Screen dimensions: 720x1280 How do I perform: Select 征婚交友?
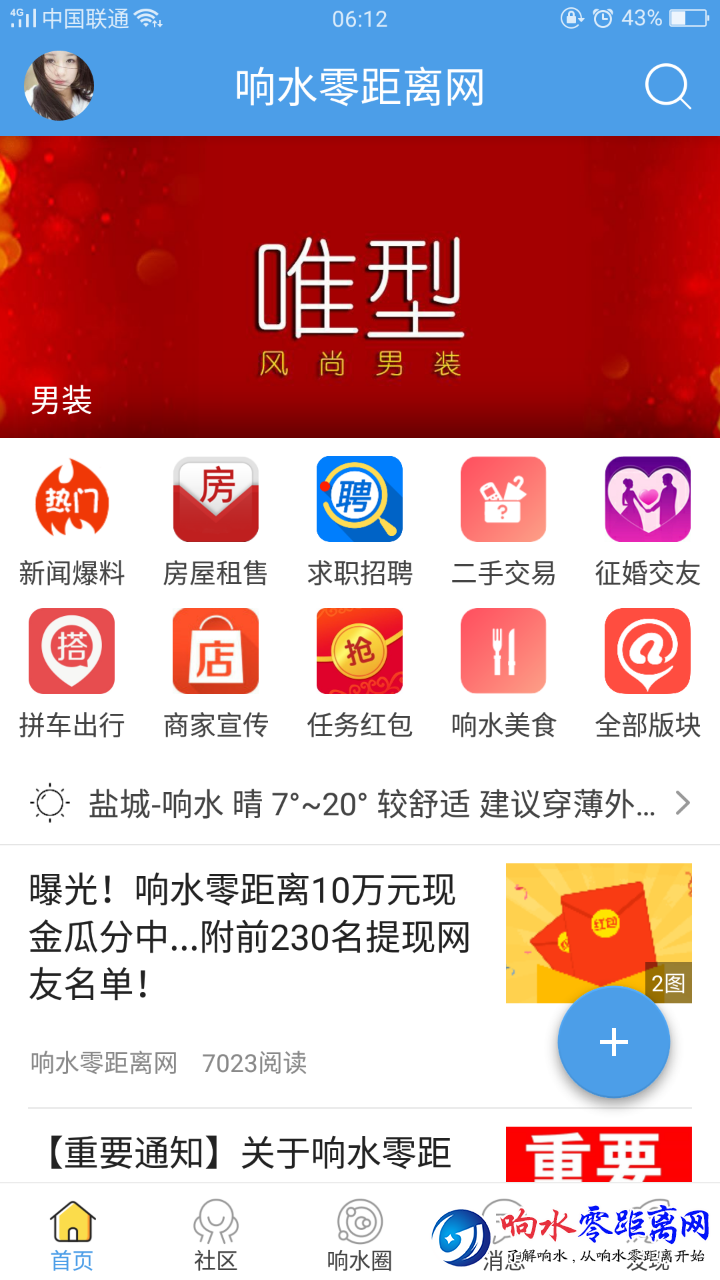[647, 521]
